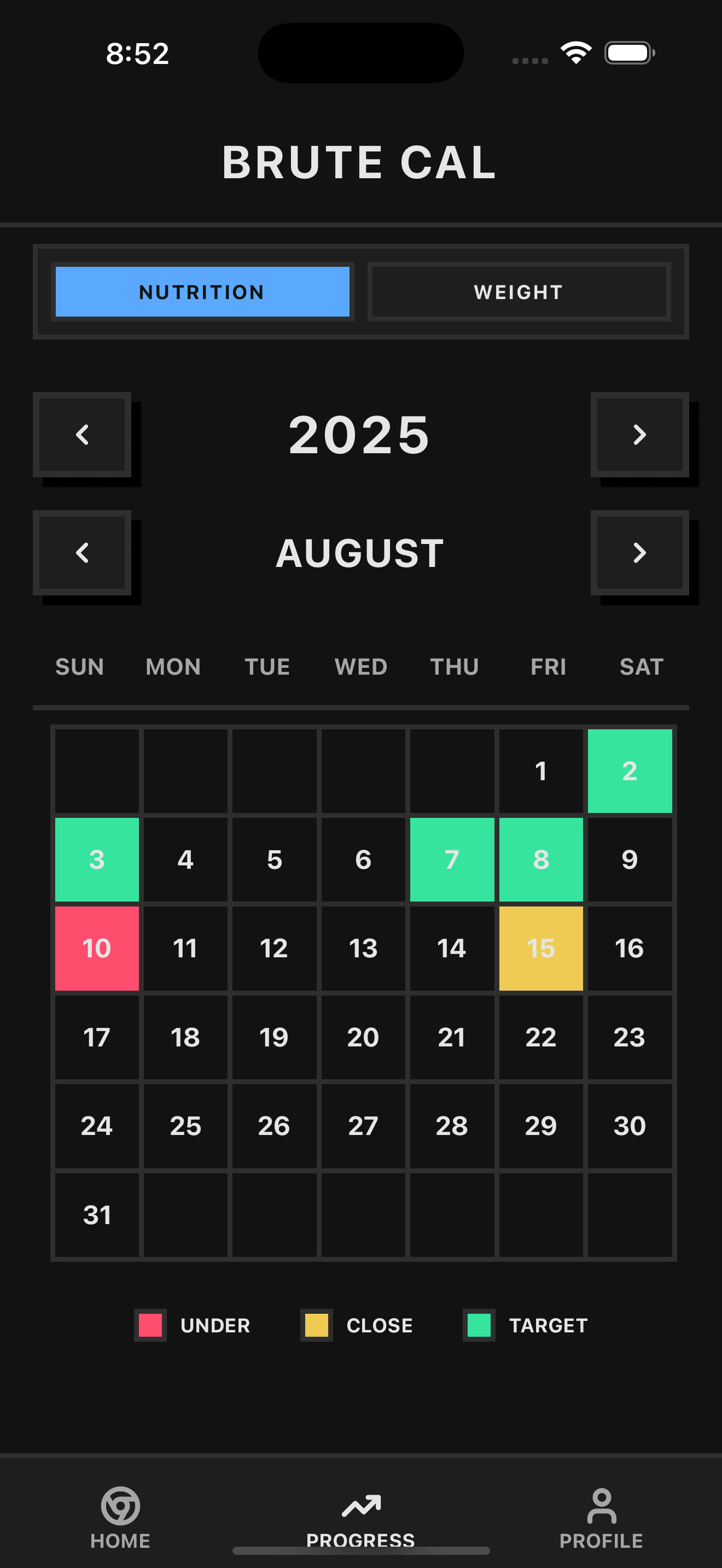The image size is (722, 1568).
Task: Advance to 2026 using right year chevron
Action: tap(639, 434)
